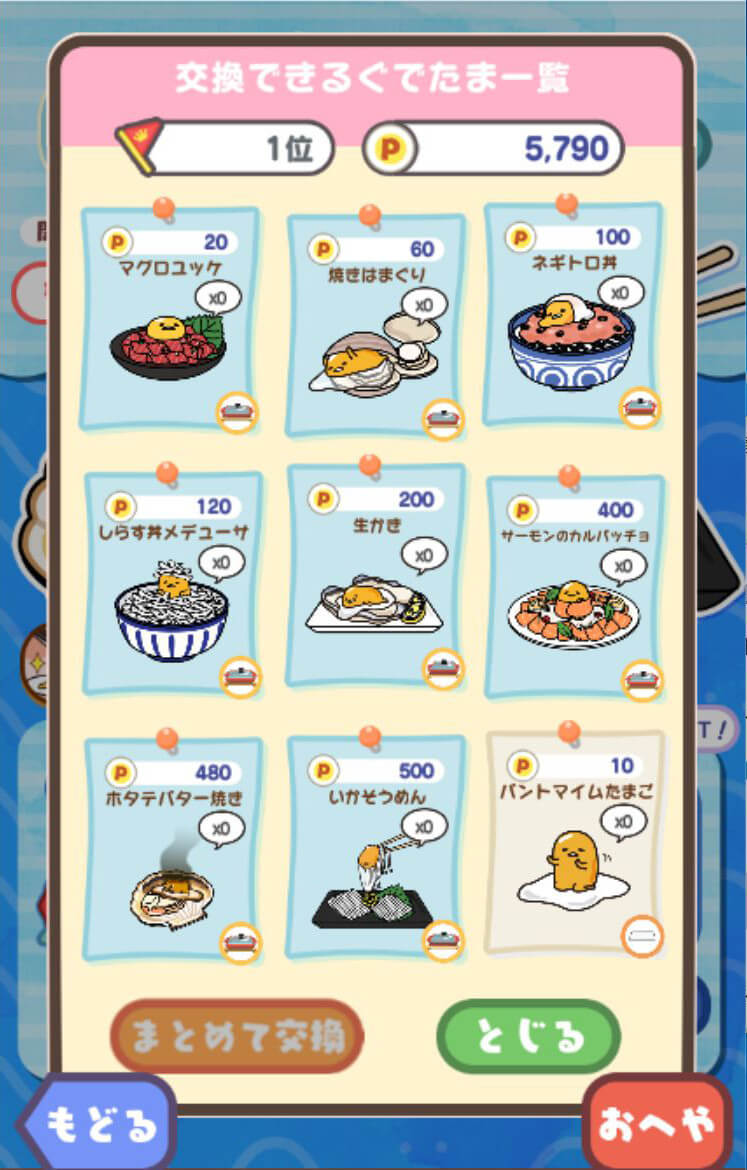
Task: Select the 生がき card
Action: [x=375, y=580]
